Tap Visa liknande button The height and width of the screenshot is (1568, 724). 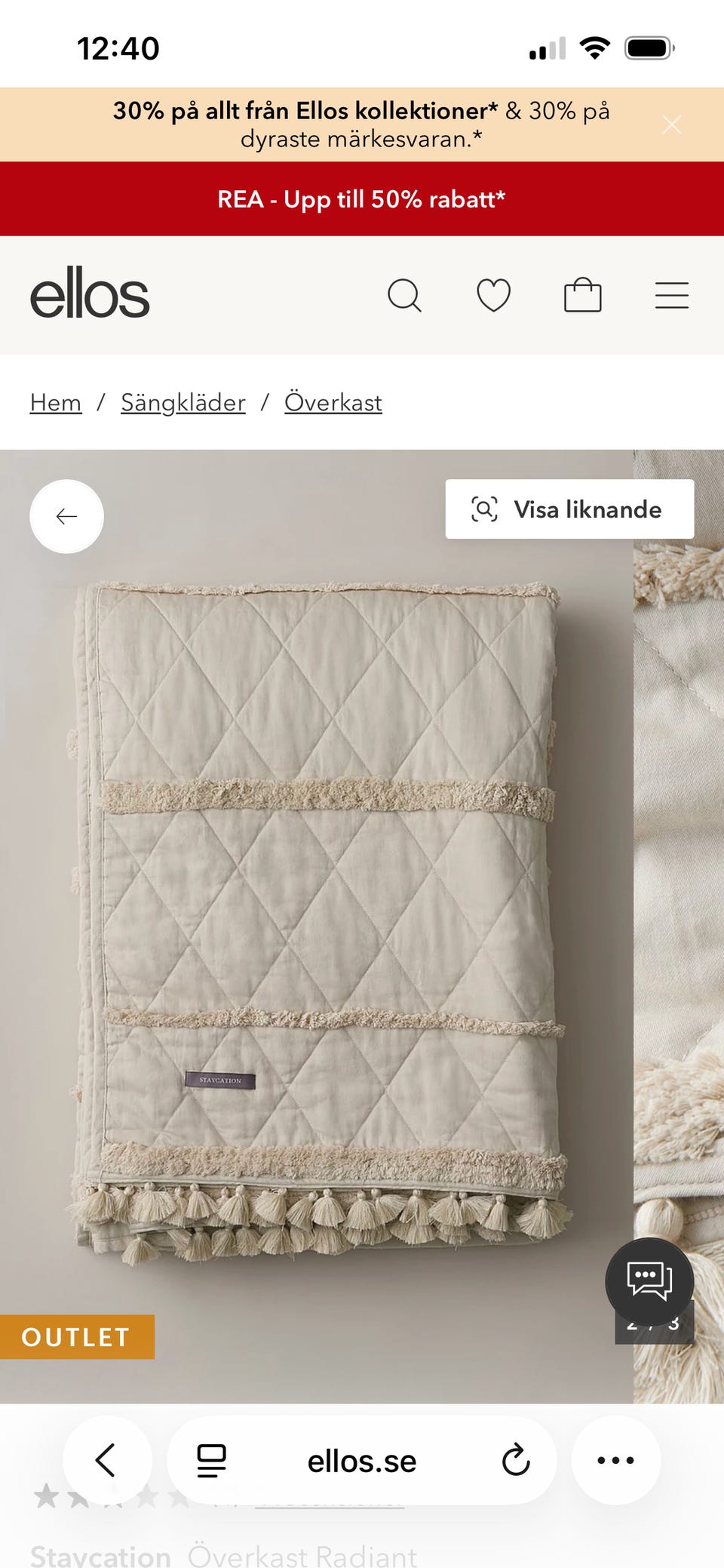(569, 509)
